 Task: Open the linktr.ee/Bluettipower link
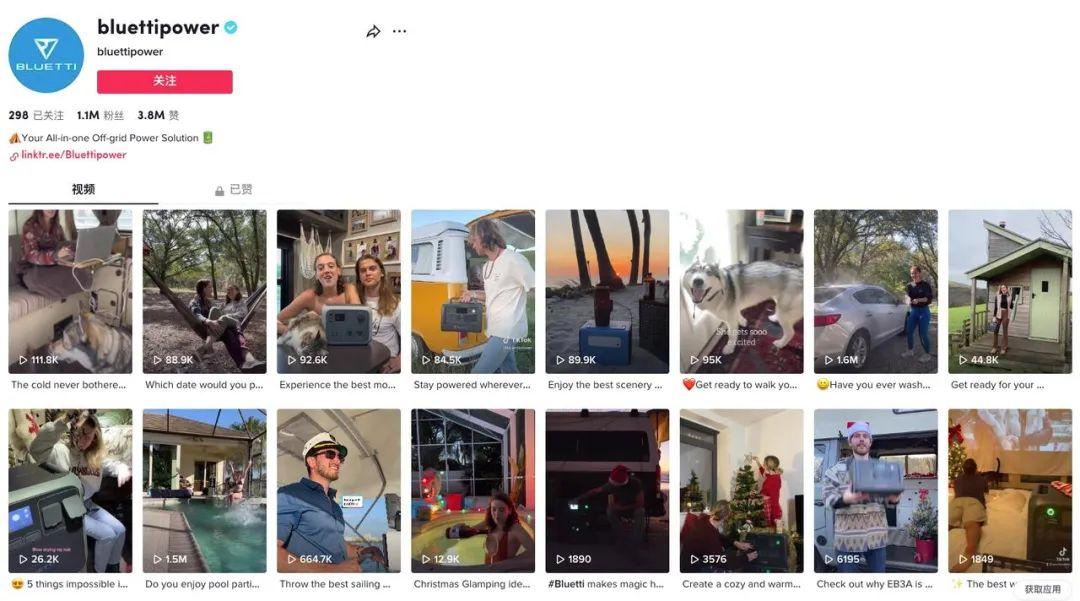tap(73, 155)
